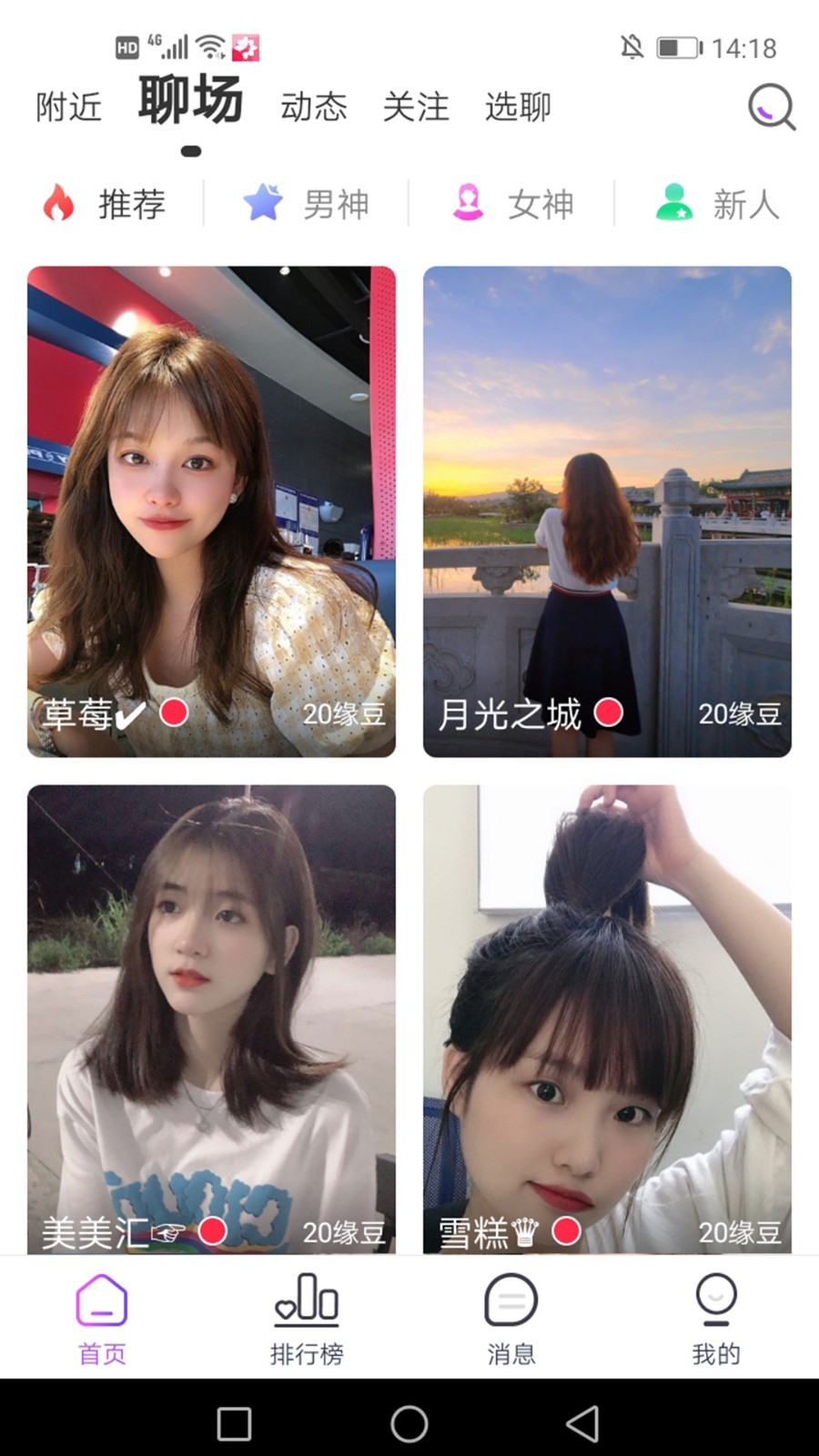Viewport: 819px width, 1456px height.
Task: Open the 关注 tab
Action: (x=416, y=107)
